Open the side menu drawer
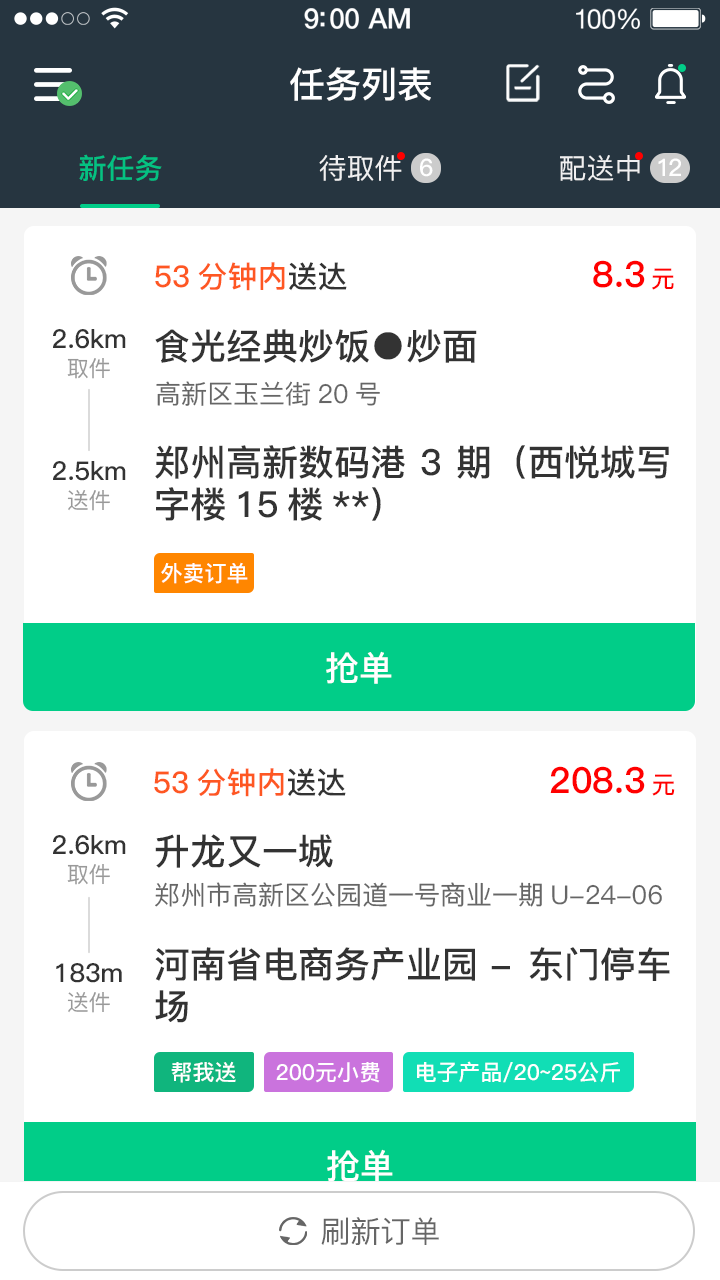Viewport: 720px width, 1280px height. point(55,86)
